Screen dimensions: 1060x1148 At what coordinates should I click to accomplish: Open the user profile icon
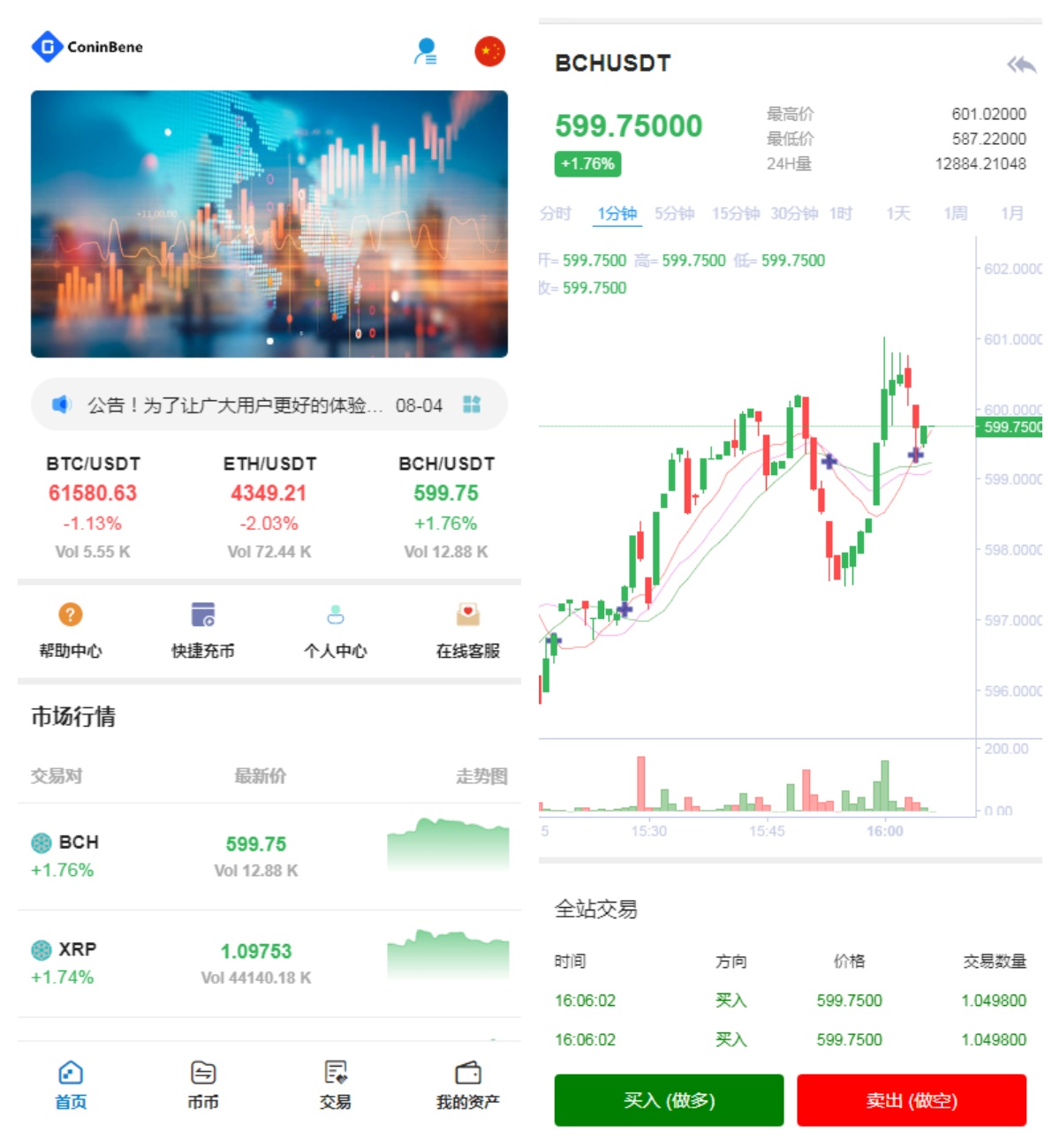[426, 51]
